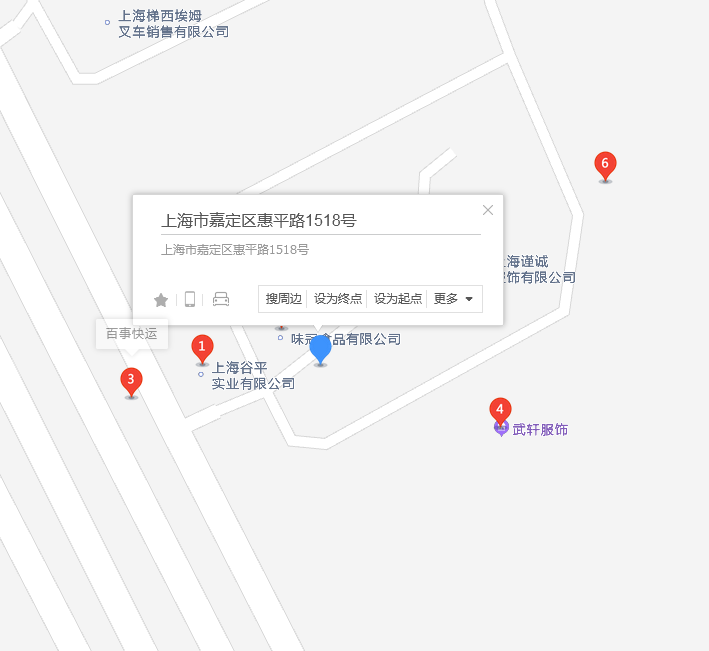Open 上海谷平实业有限公司 on the map

tap(252, 375)
